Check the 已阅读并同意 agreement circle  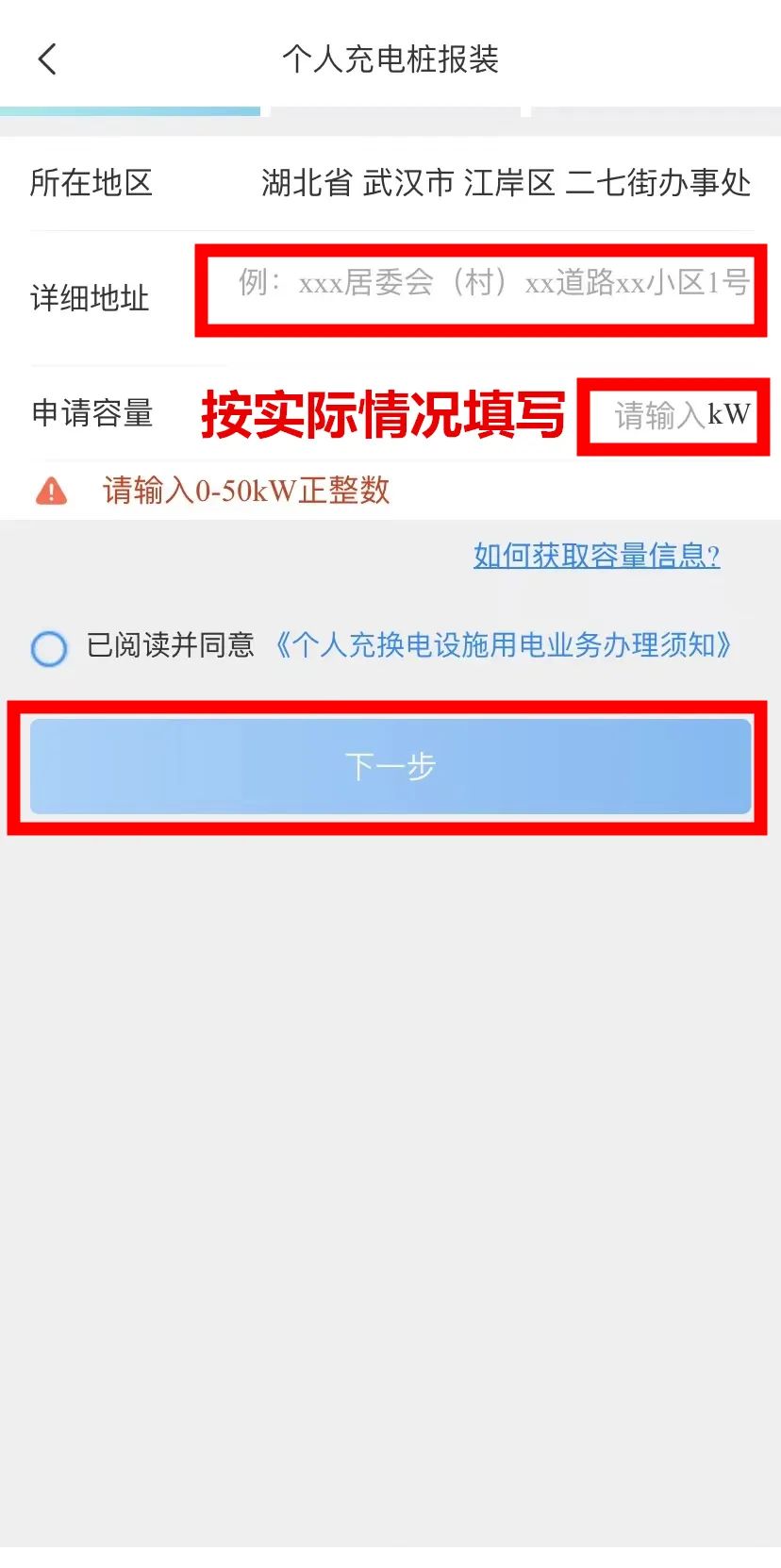click(49, 648)
